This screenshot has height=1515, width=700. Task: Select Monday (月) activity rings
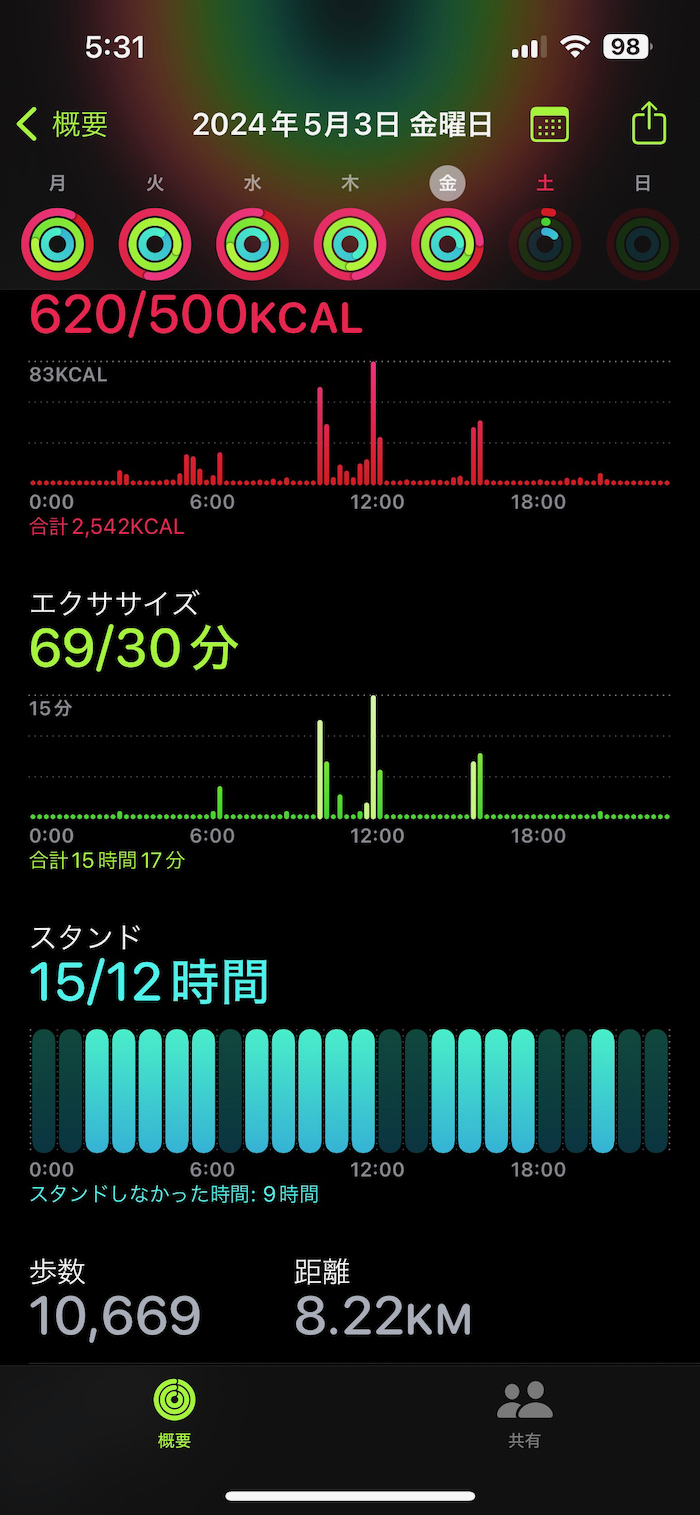pyautogui.click(x=57, y=243)
